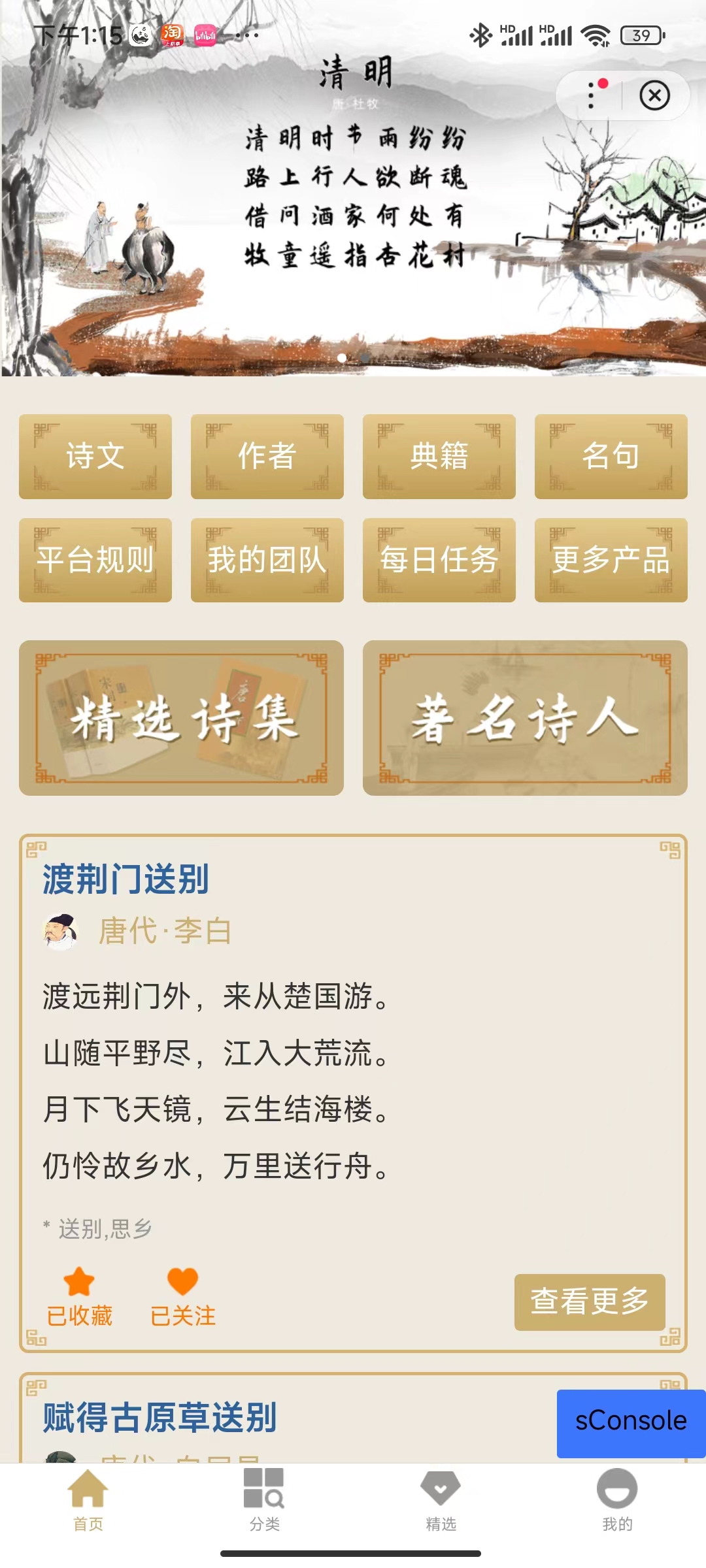Open the mini program overflow menu
This screenshot has width=706, height=1568.
click(592, 95)
